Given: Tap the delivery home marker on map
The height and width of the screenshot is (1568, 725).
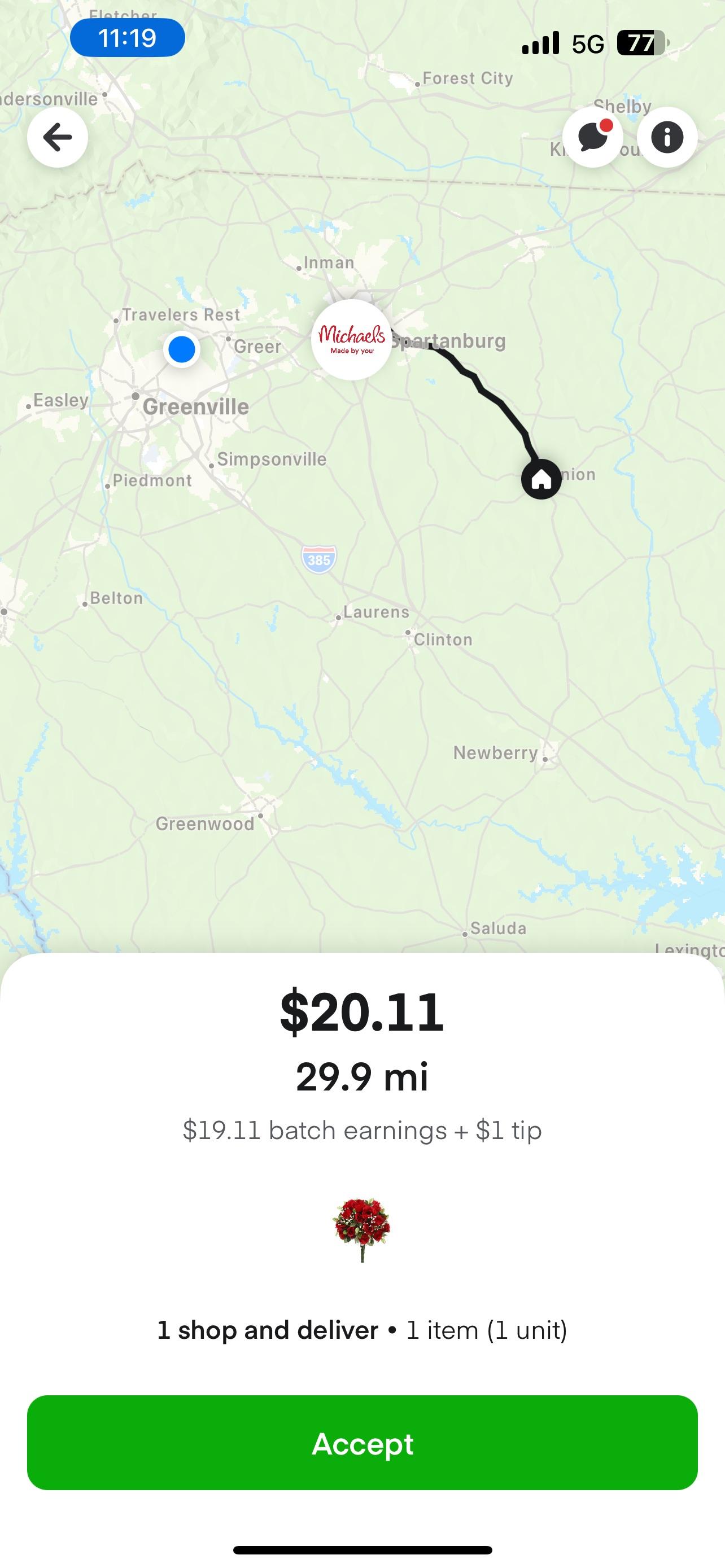Looking at the screenshot, I should (x=541, y=479).
